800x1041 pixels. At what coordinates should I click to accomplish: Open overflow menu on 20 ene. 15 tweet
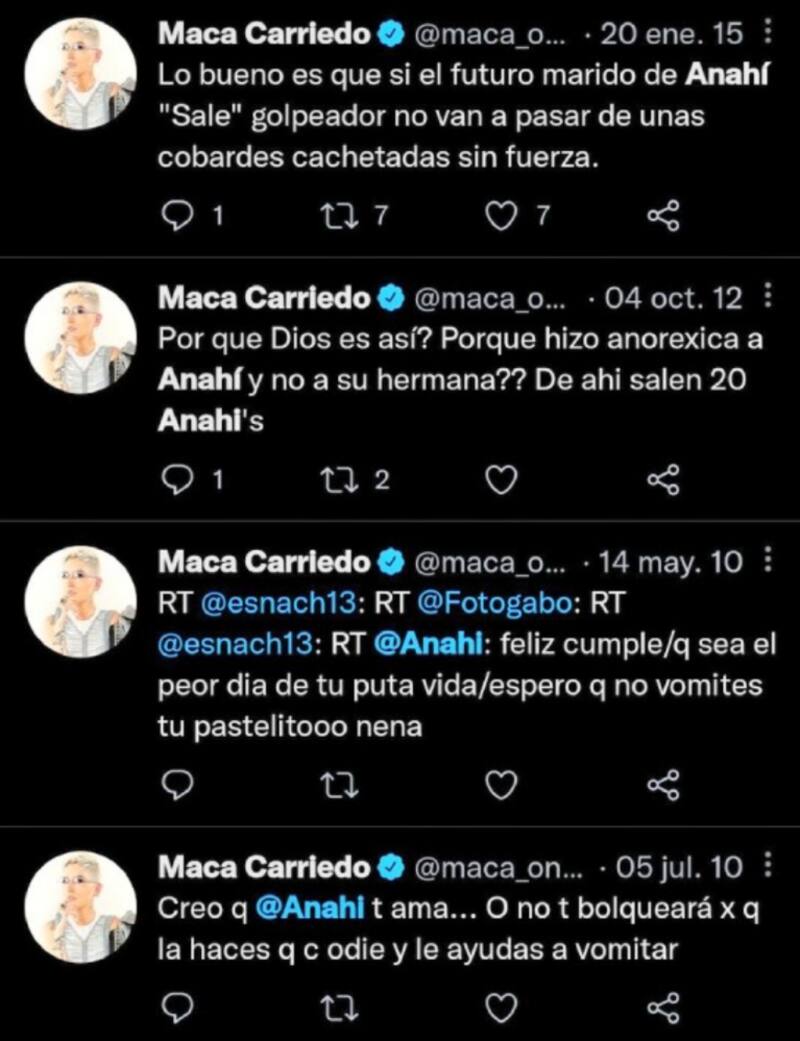767,35
